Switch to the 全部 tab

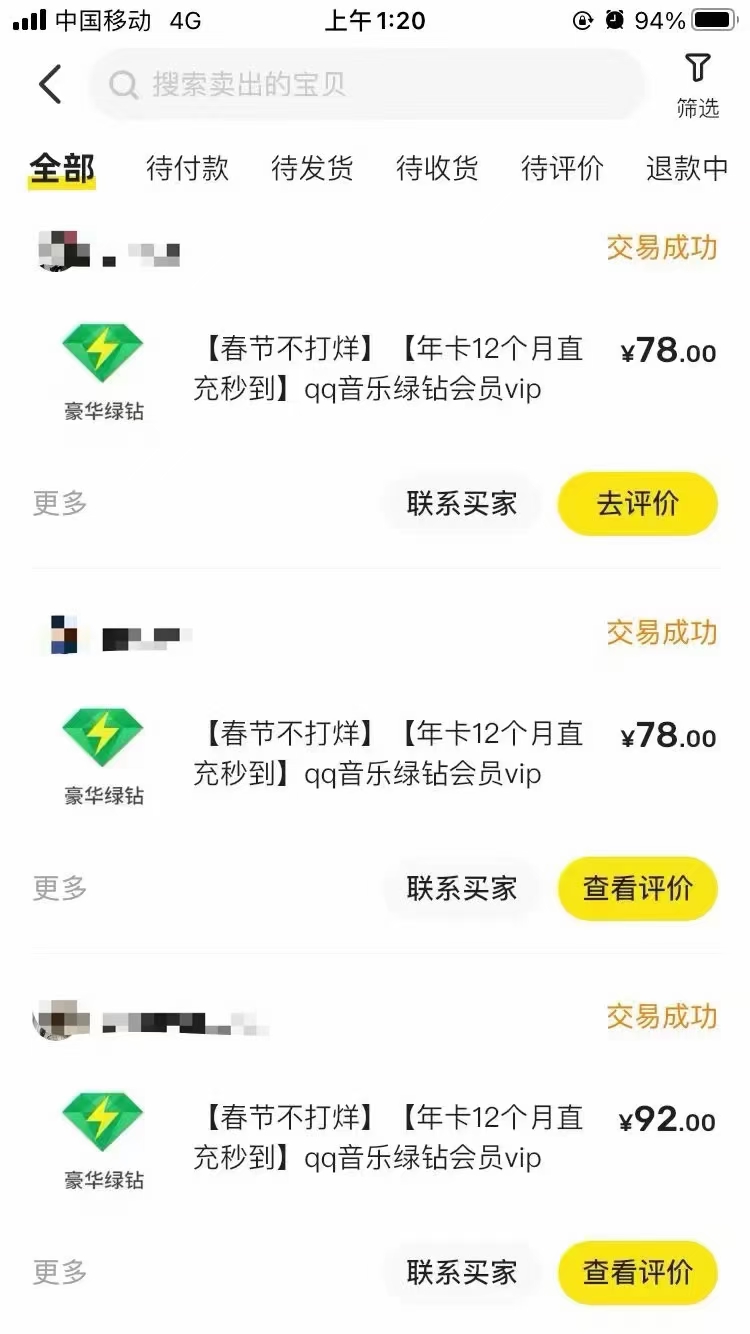pos(62,169)
